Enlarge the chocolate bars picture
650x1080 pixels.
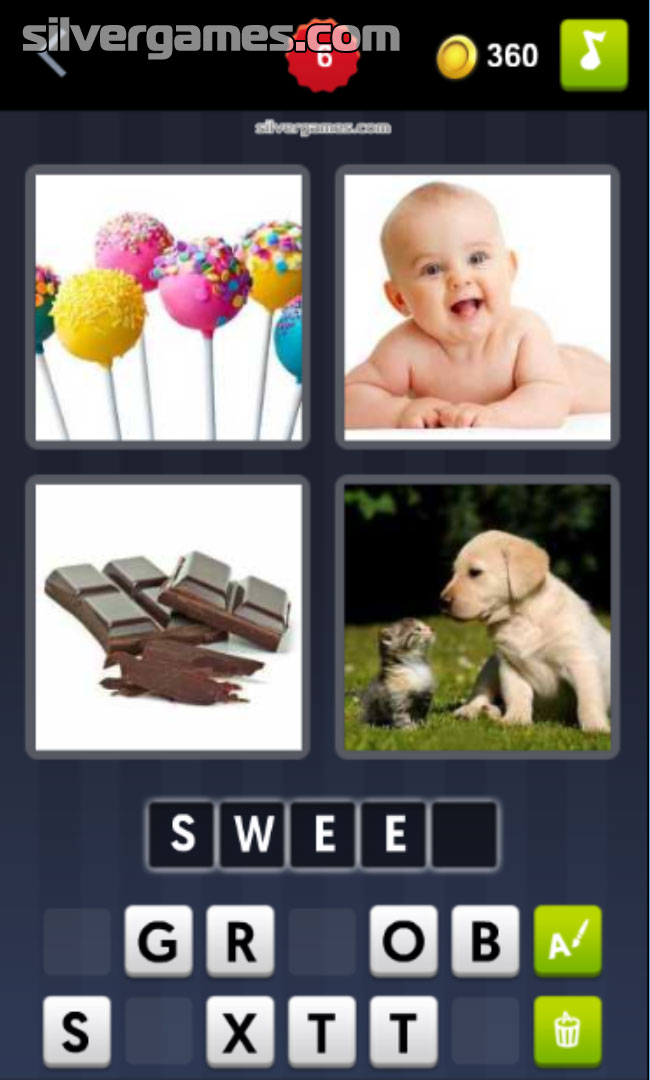tap(168, 617)
